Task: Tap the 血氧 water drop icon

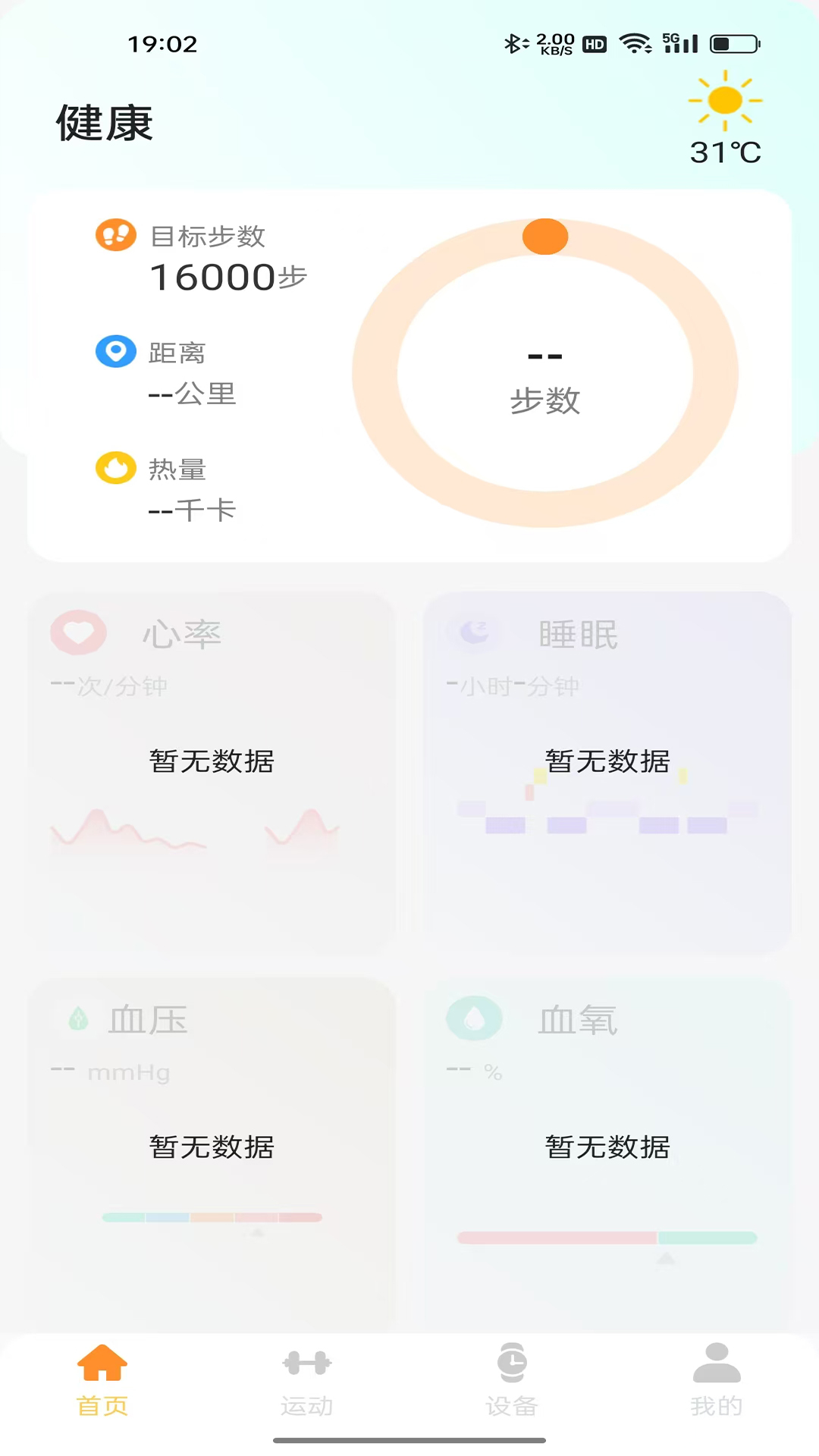Action: coord(473,1018)
